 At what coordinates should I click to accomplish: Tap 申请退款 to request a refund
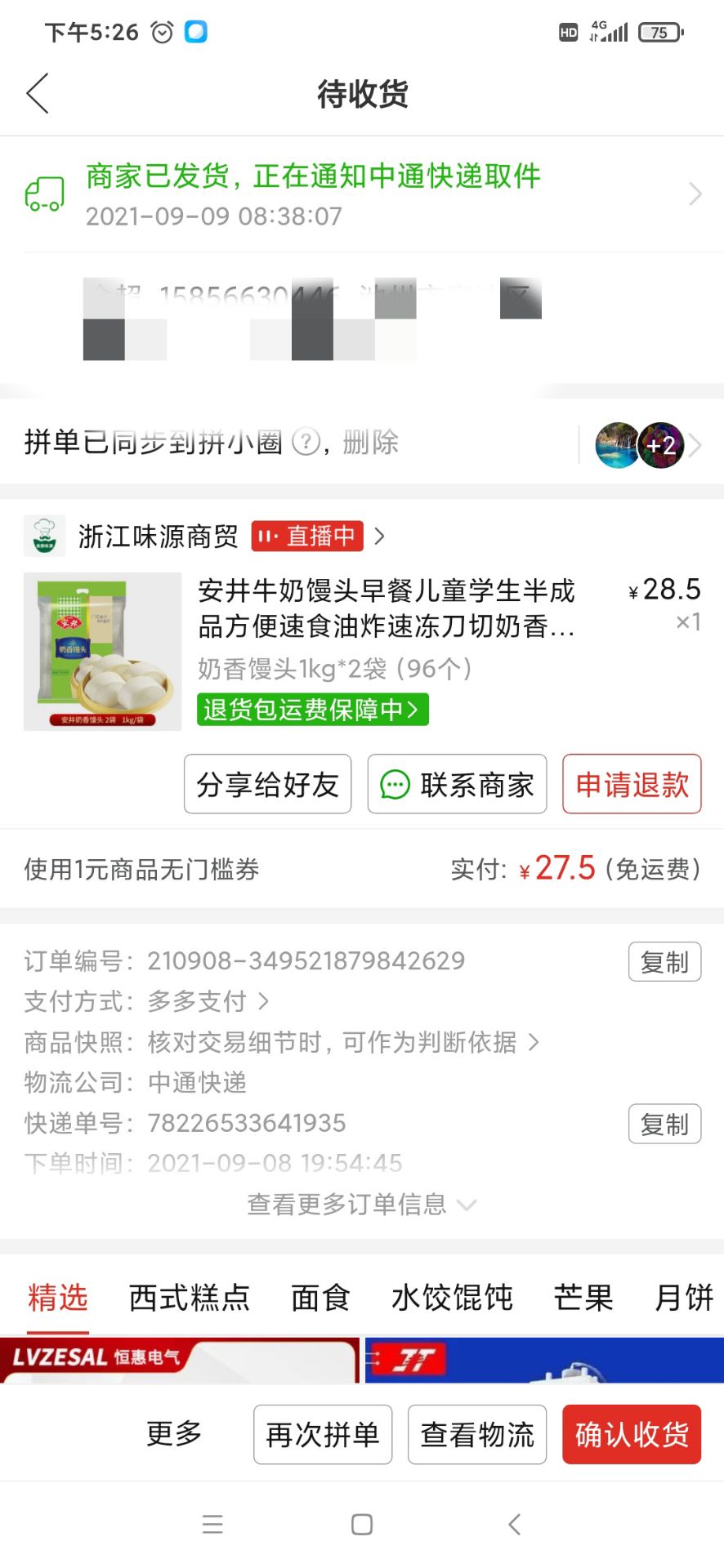(632, 784)
